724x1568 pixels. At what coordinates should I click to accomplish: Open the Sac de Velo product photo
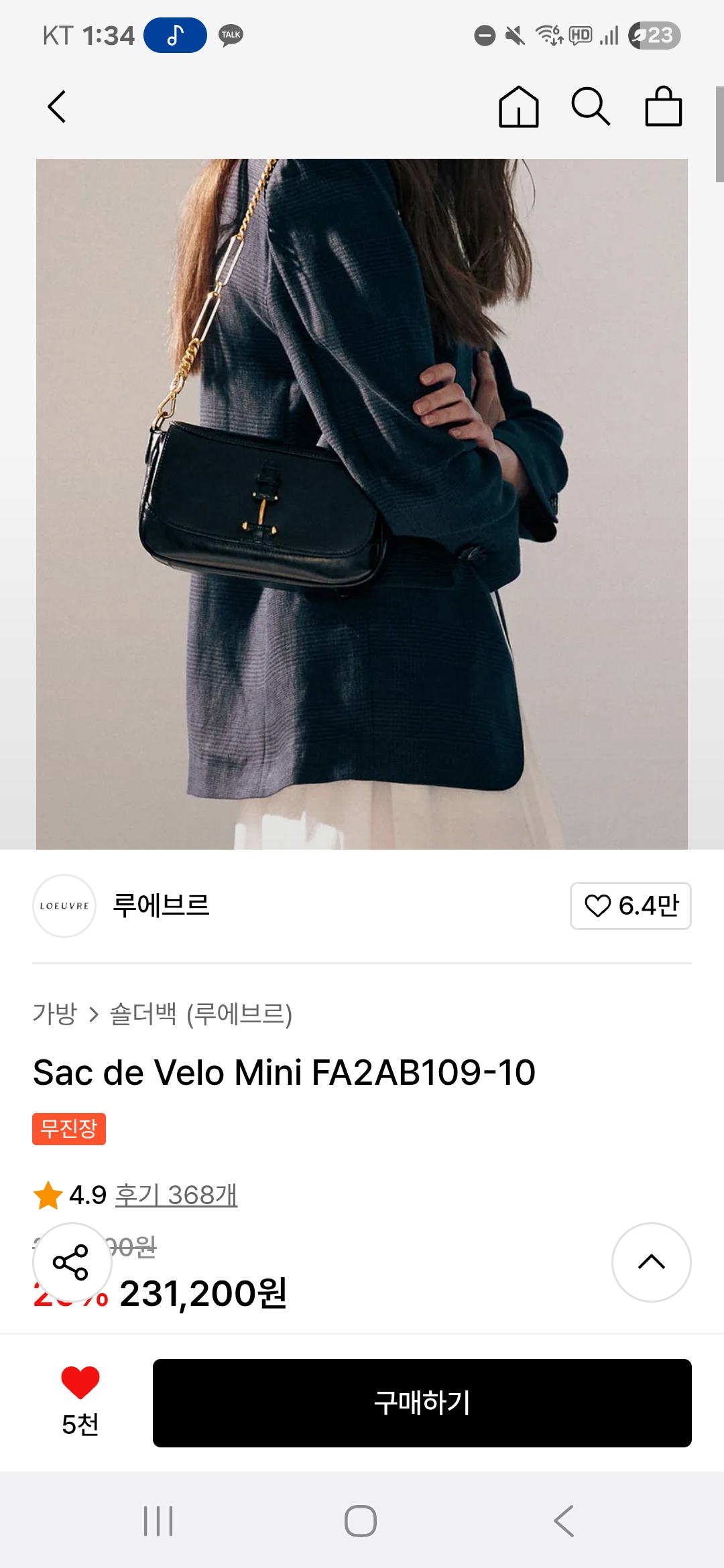[362, 504]
